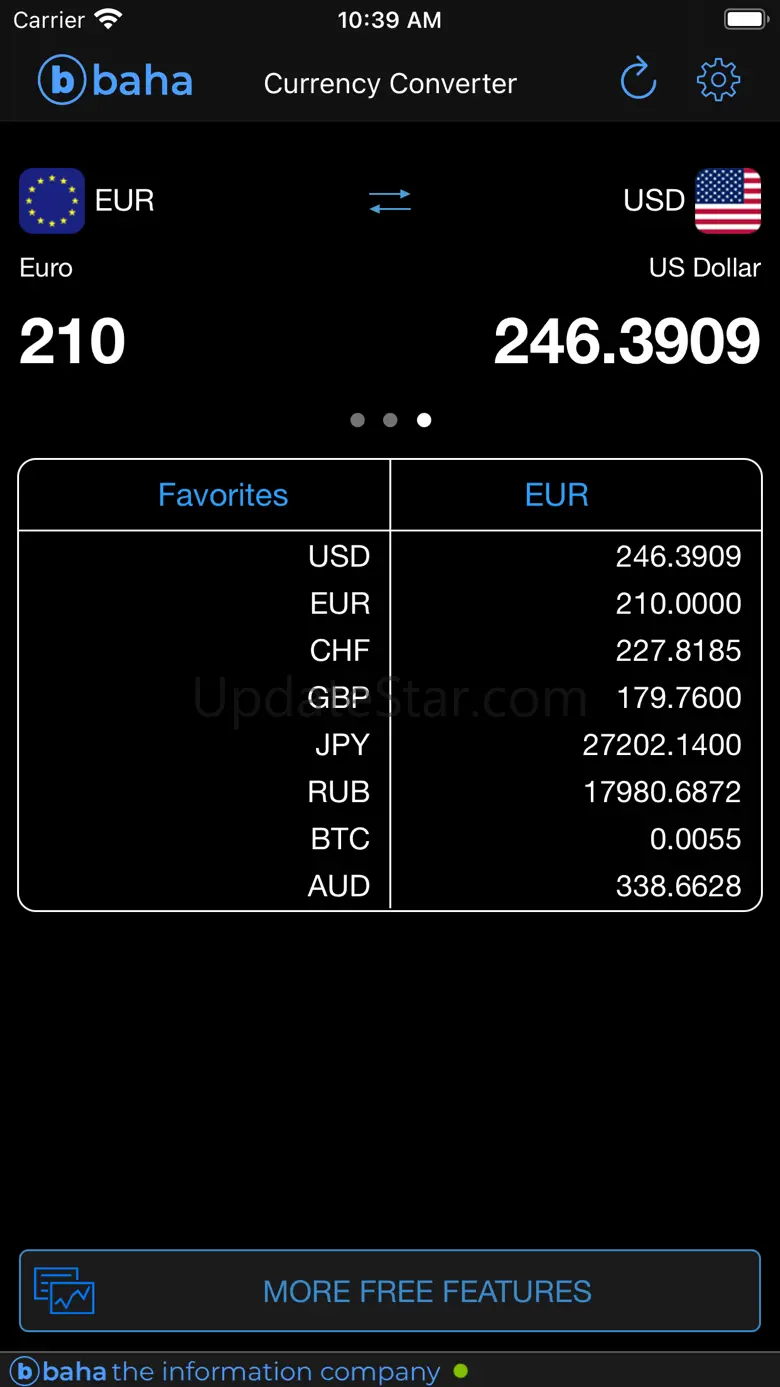Tap the Favorites column header
780x1387 pixels.
(x=223, y=495)
